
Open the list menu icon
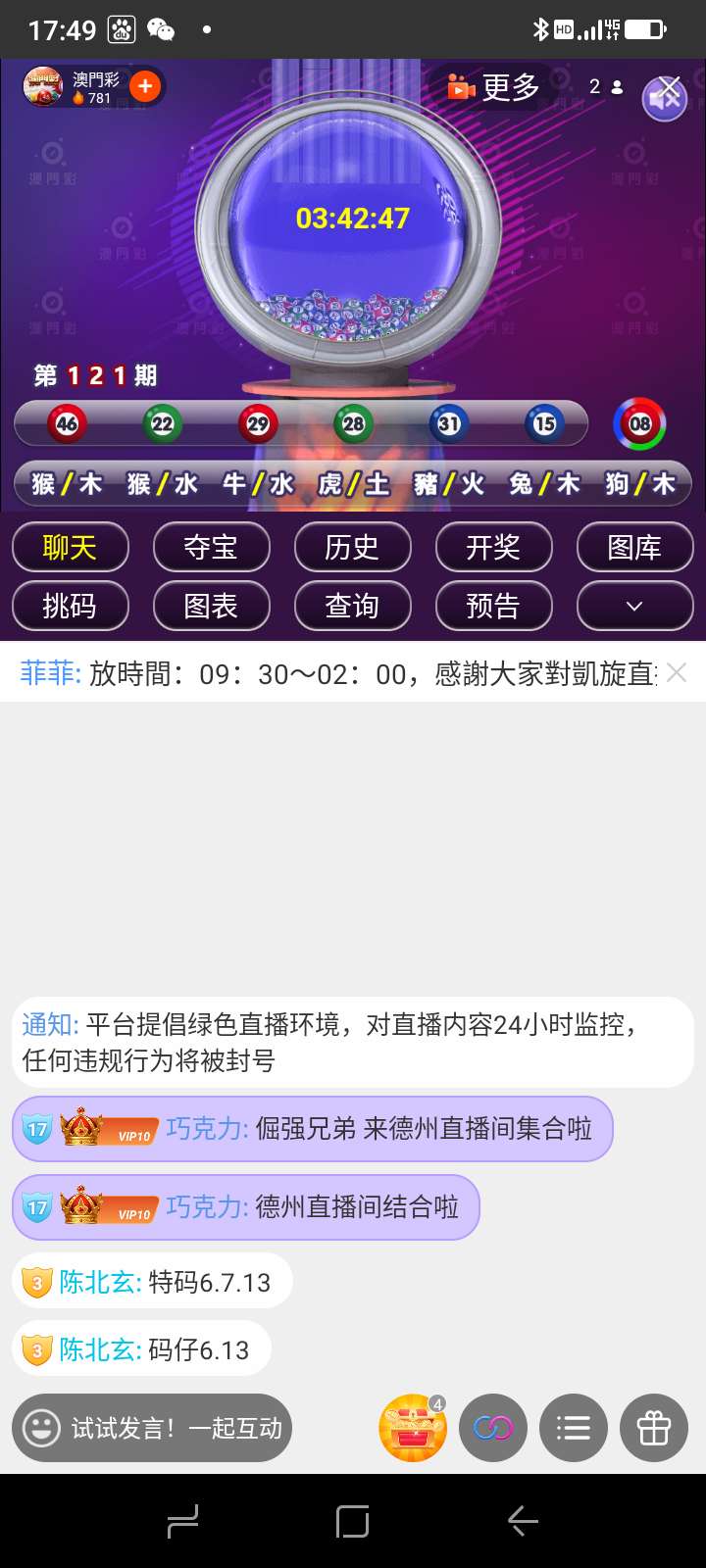pyautogui.click(x=574, y=1428)
